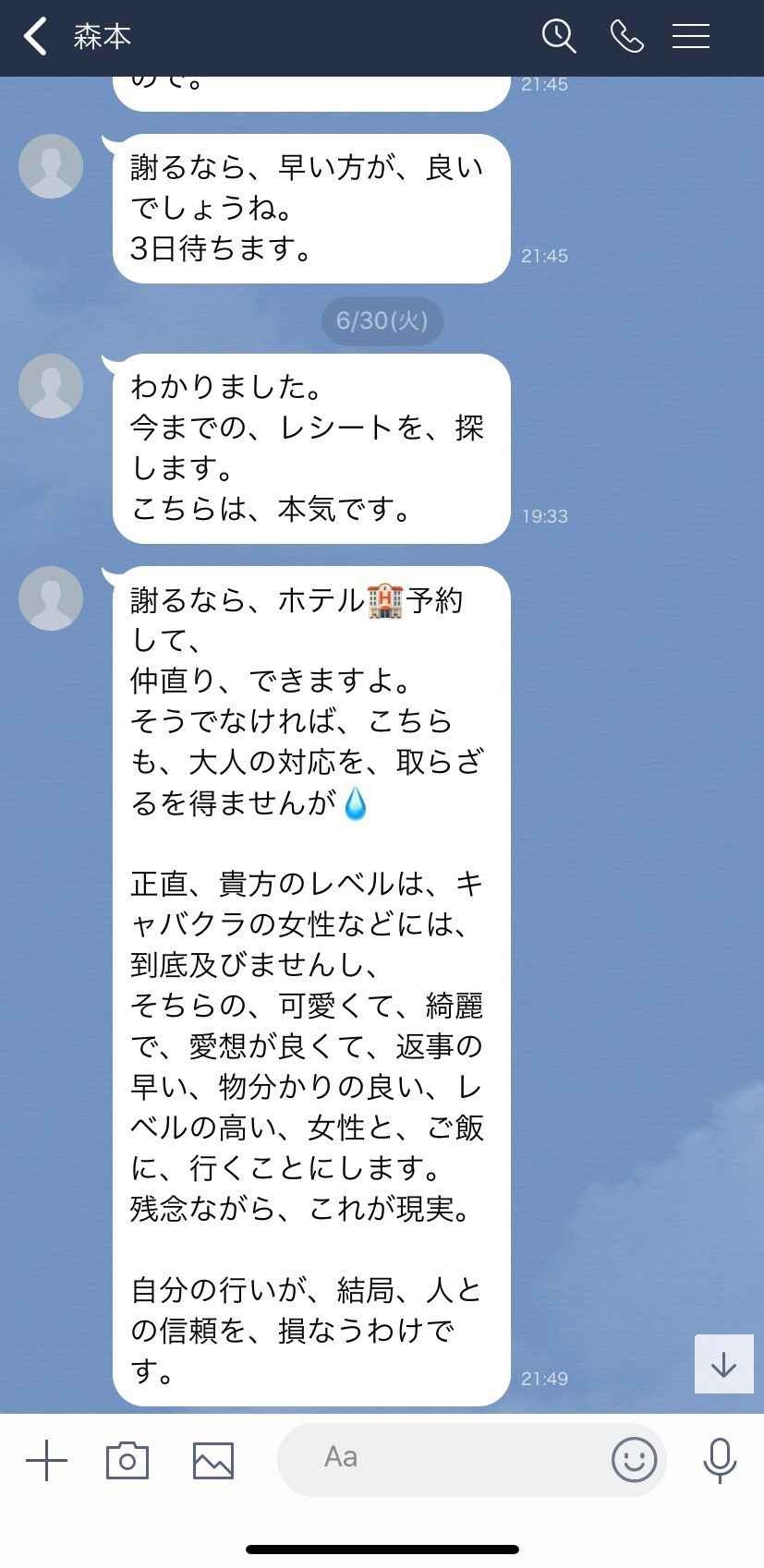Open the chat menu

tap(690, 37)
